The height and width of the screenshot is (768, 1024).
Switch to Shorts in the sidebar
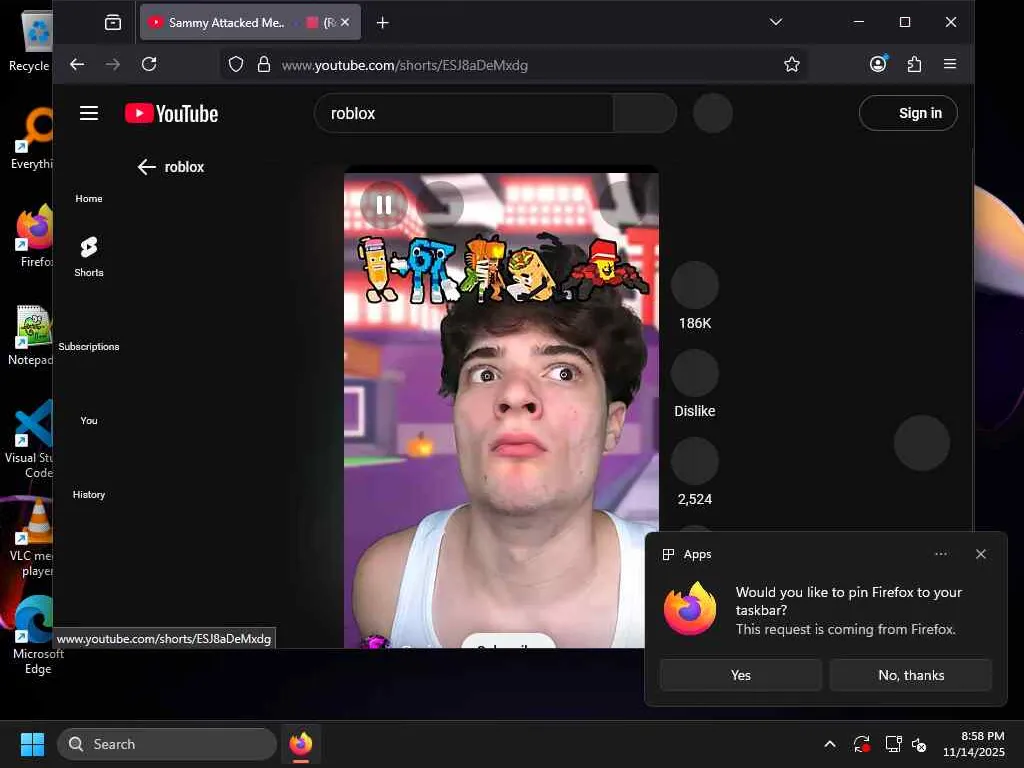89,255
